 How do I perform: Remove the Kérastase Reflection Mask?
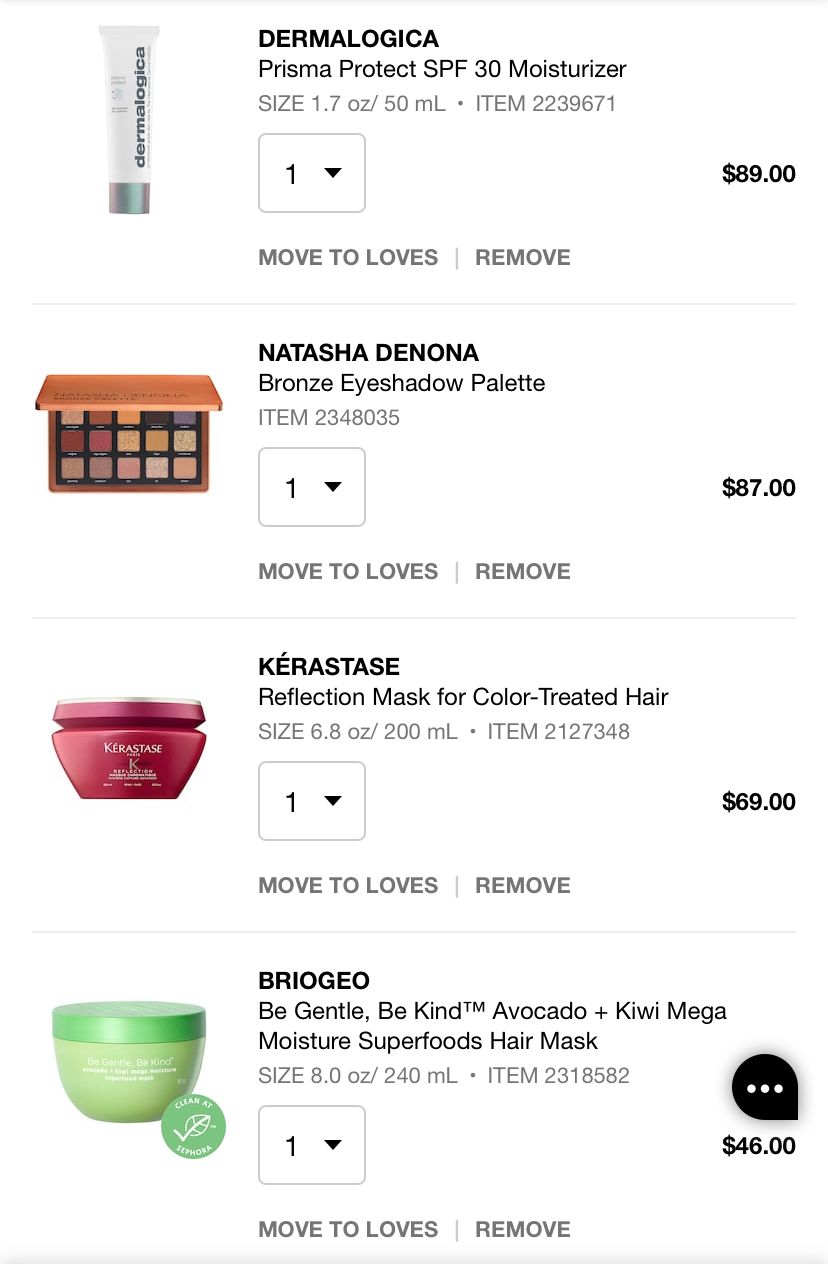[x=522, y=885]
